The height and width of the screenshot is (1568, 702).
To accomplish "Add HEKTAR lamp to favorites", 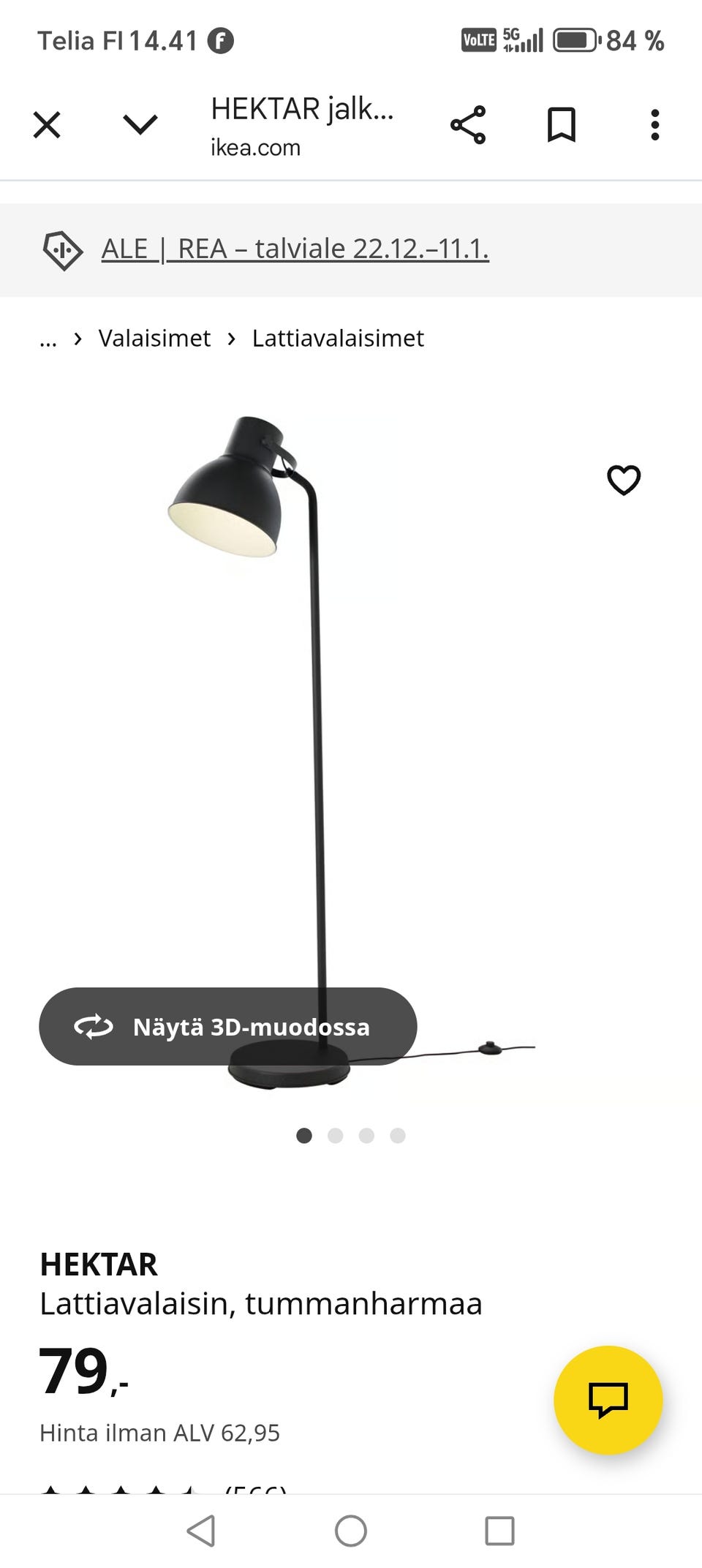I will [x=624, y=480].
